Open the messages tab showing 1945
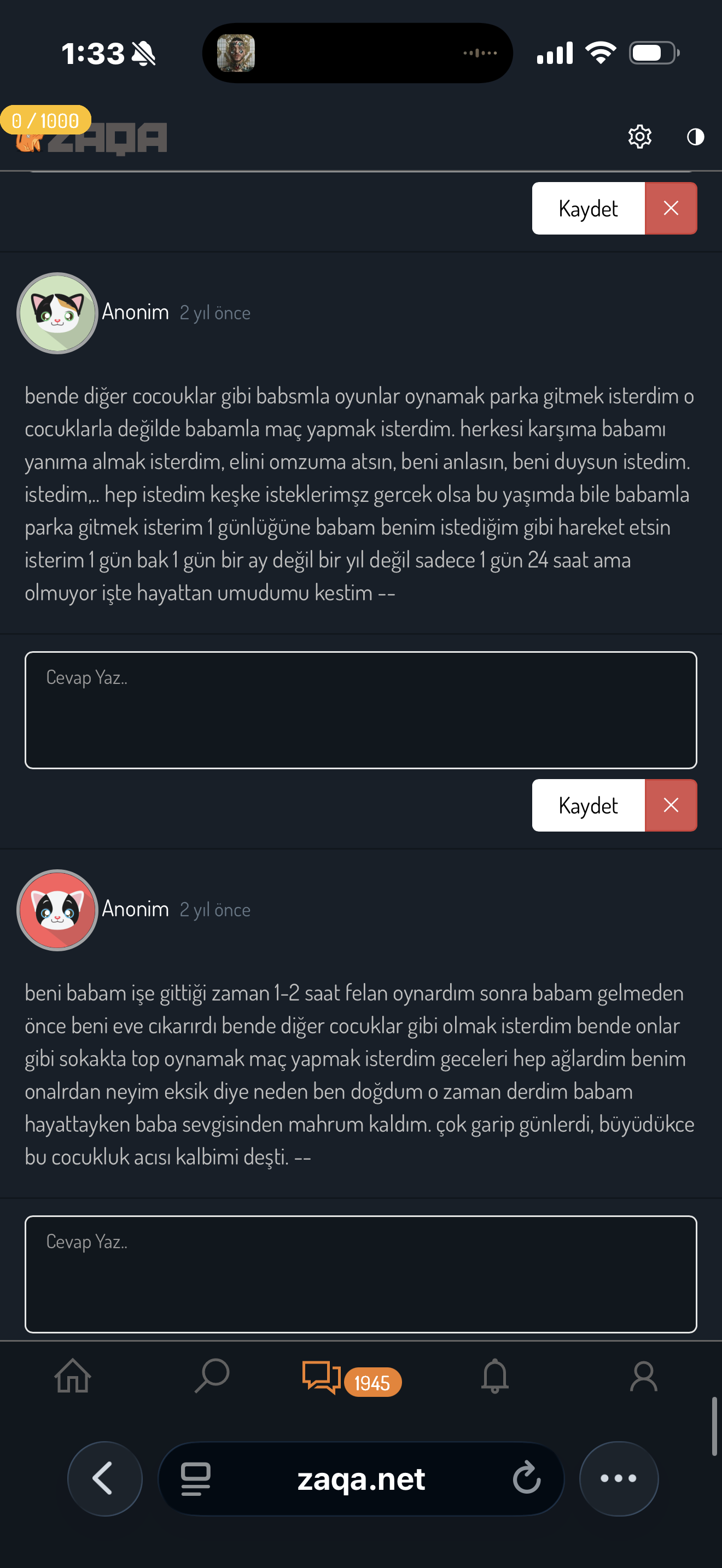722x1568 pixels. pyautogui.click(x=351, y=1378)
